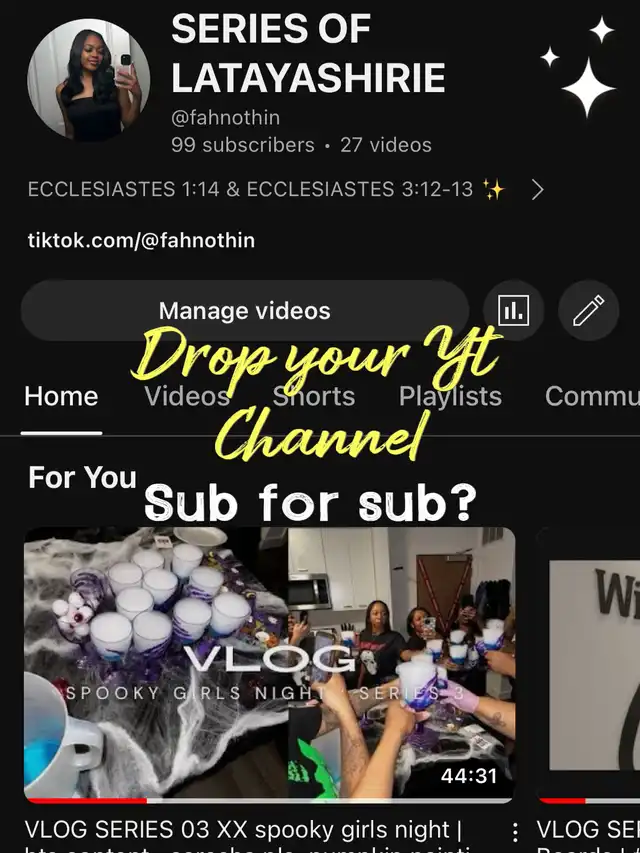Edit the channel with the pencil icon

point(588,311)
